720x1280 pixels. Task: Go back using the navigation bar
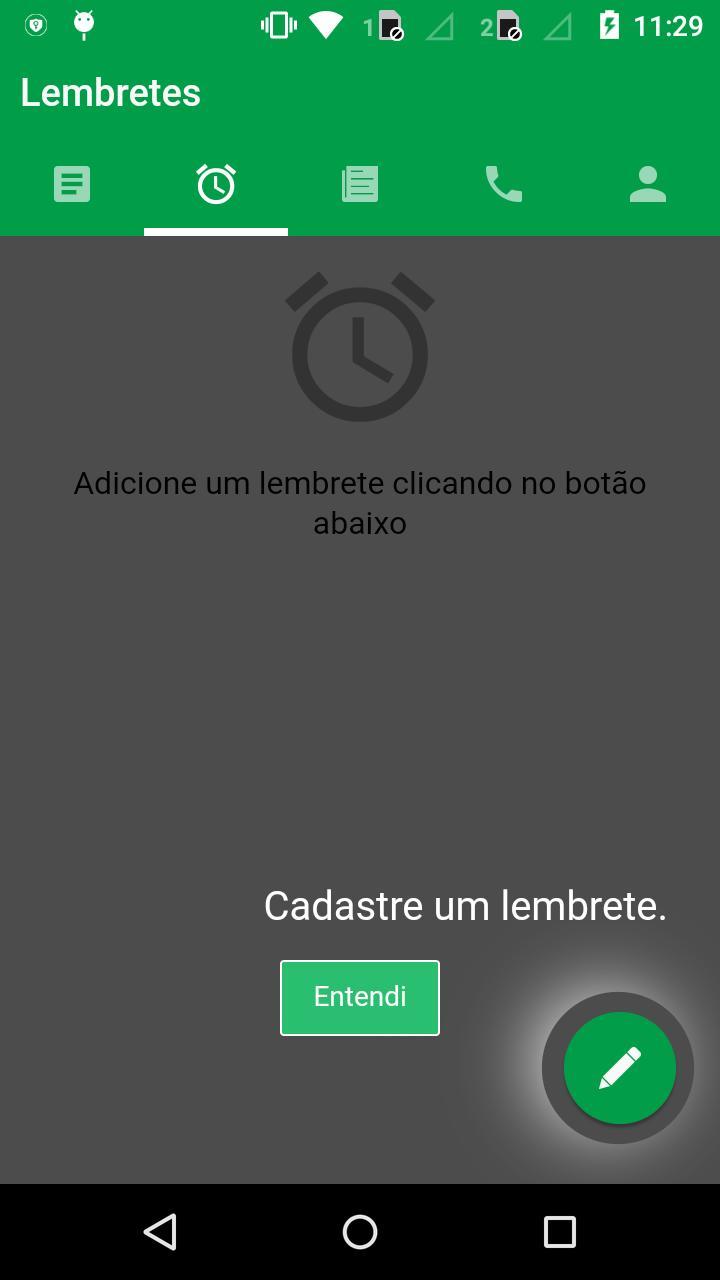(160, 1232)
